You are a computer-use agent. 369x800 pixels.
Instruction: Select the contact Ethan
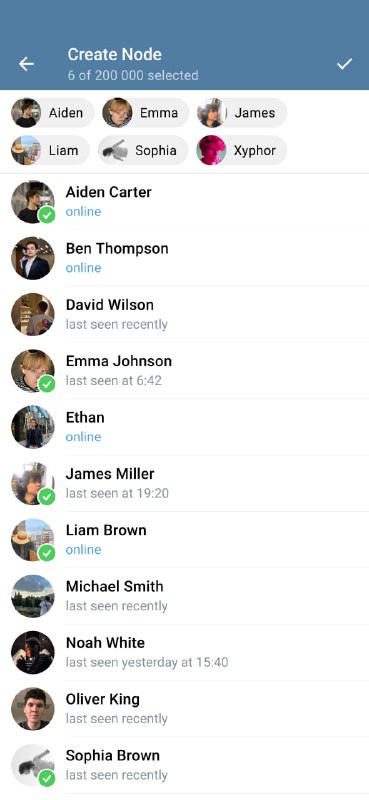[184, 427]
